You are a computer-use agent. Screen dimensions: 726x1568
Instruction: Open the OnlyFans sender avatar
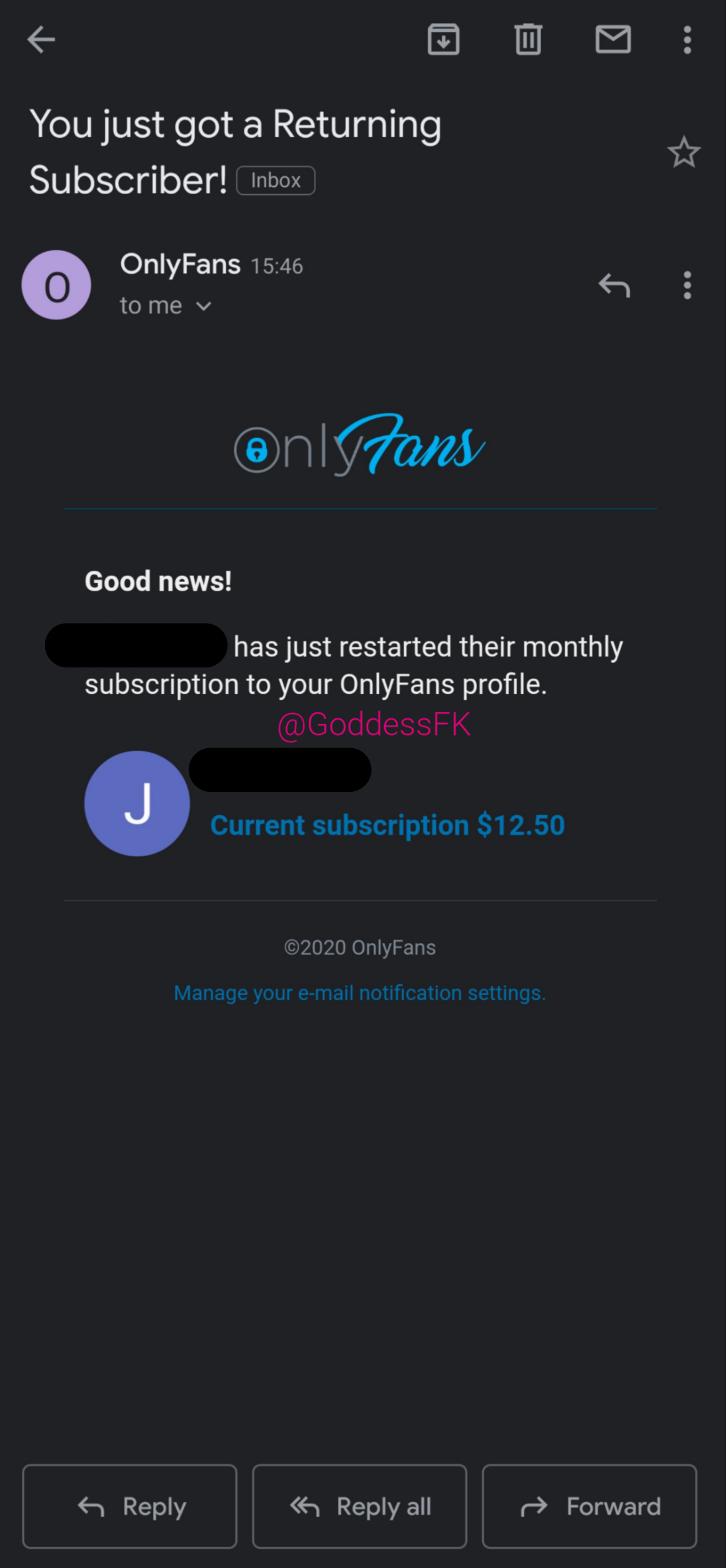click(56, 285)
